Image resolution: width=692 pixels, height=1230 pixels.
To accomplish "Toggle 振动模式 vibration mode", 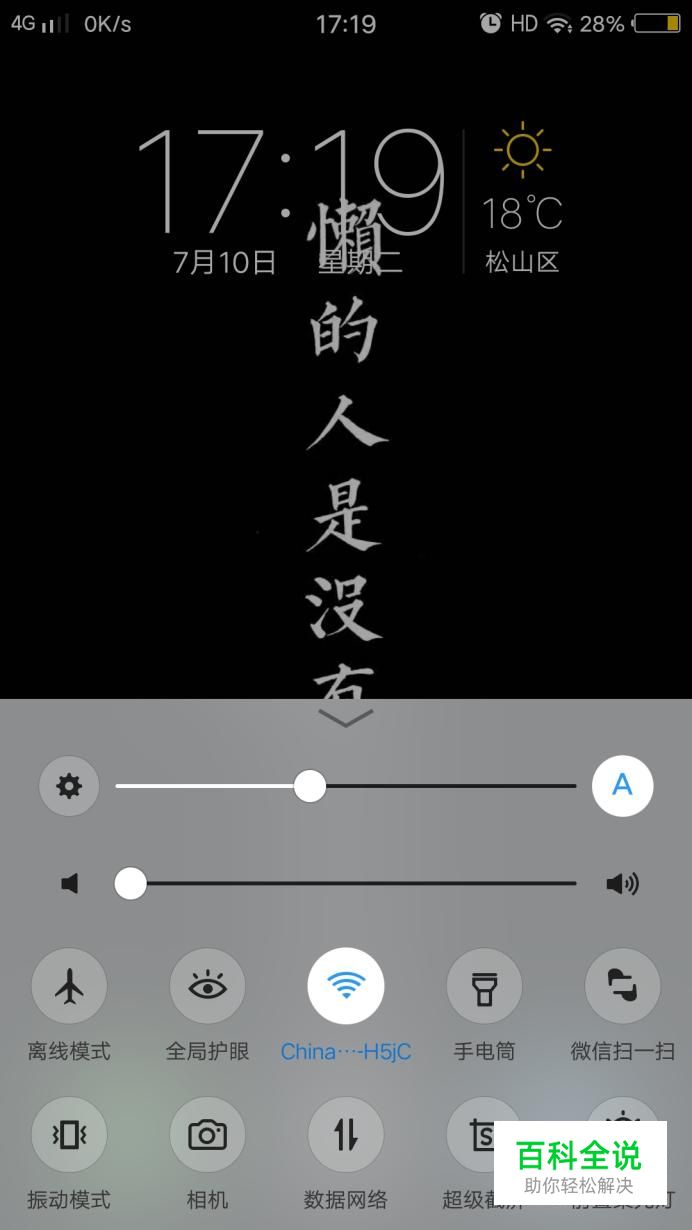I will [x=69, y=1135].
